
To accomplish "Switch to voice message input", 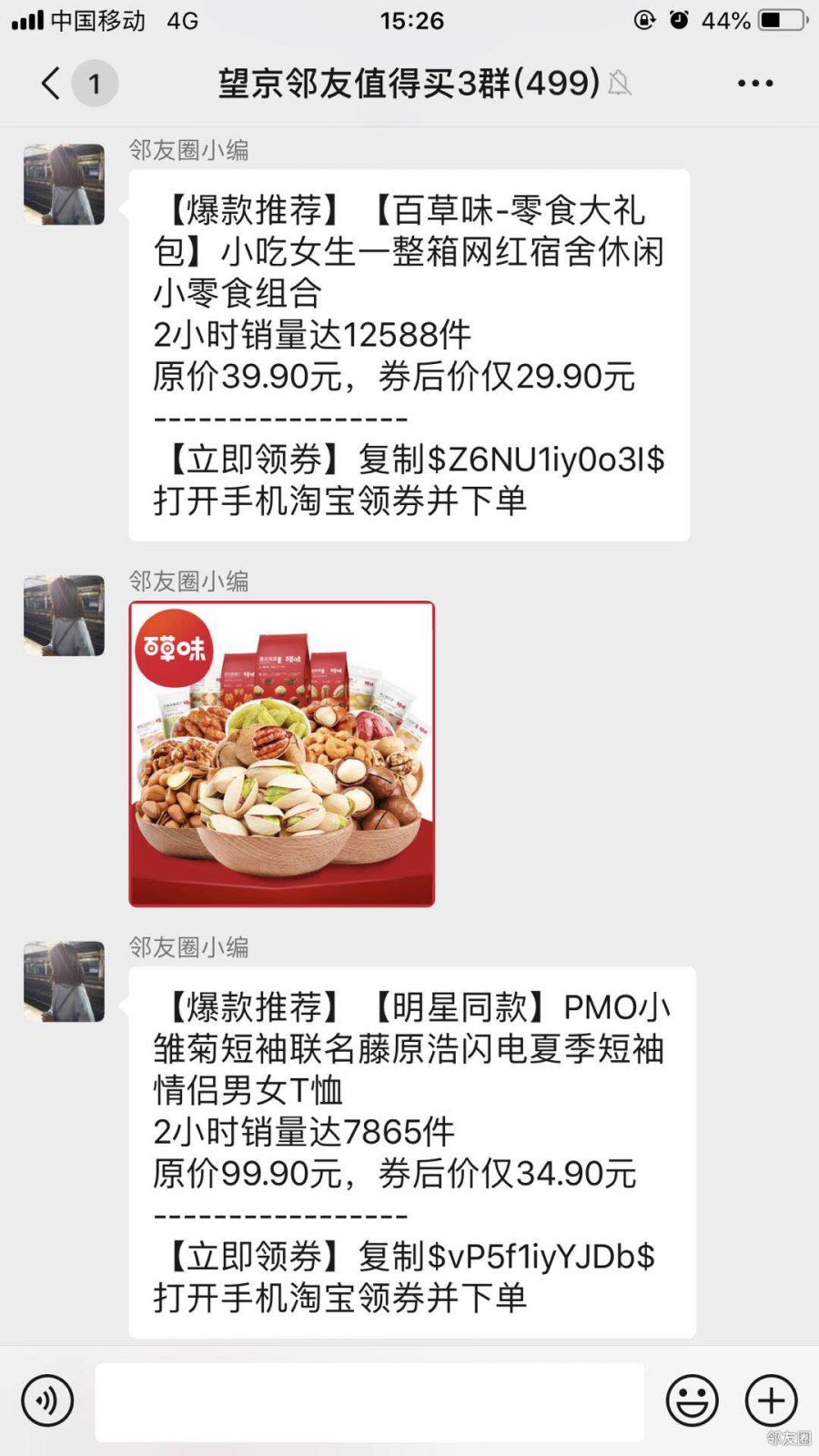I will [47, 1400].
